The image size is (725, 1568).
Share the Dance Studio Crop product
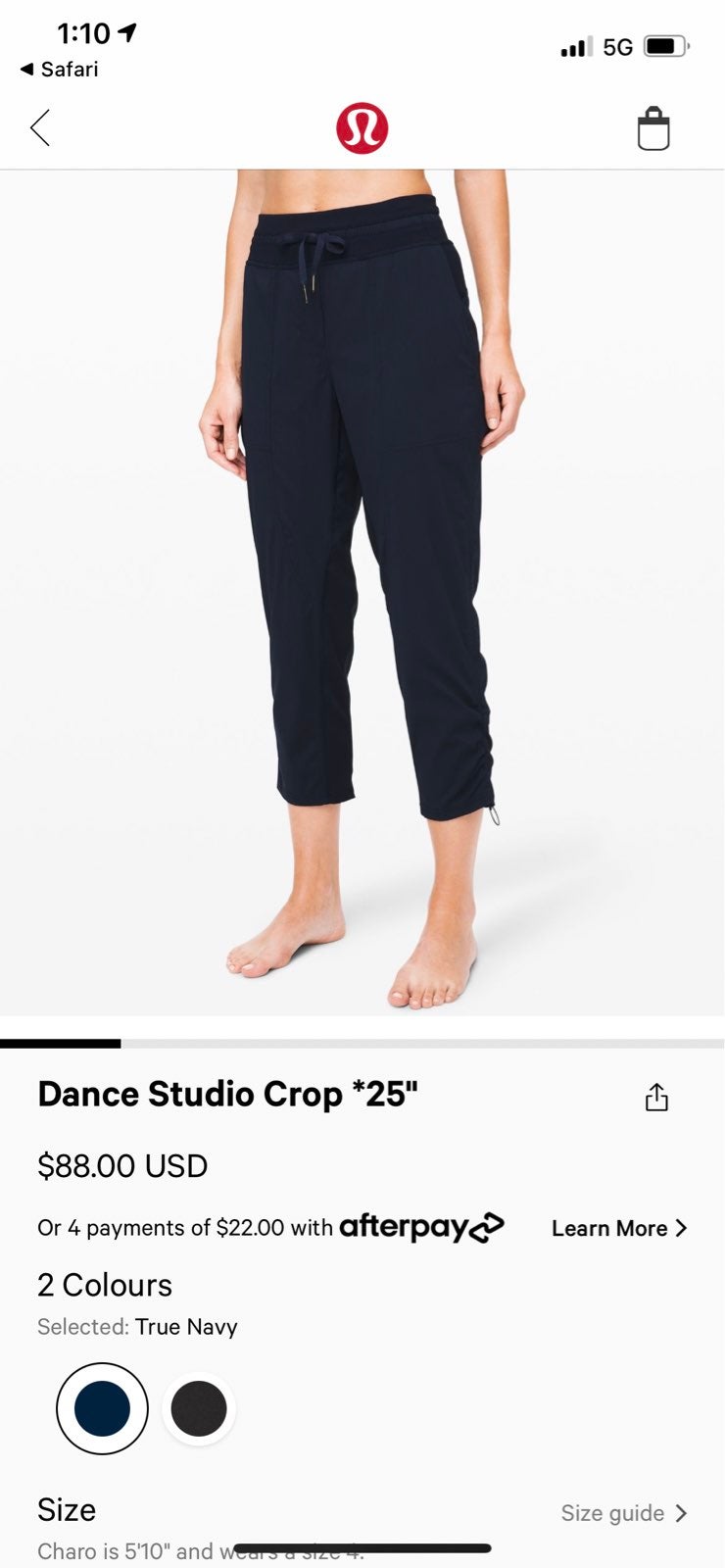(x=656, y=1097)
